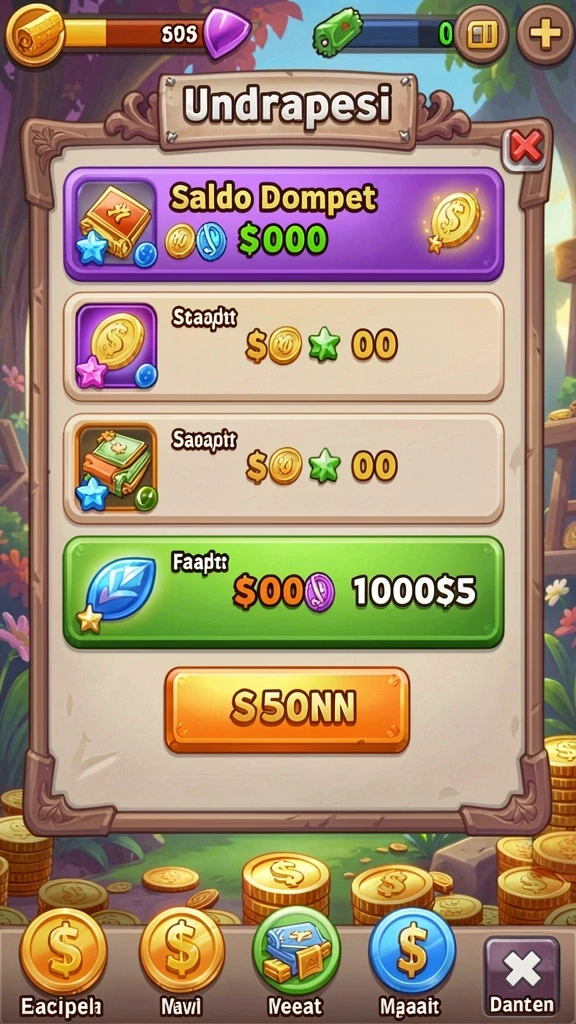Switch to the Maait tab
The width and height of the screenshot is (576, 1024).
click(412, 963)
